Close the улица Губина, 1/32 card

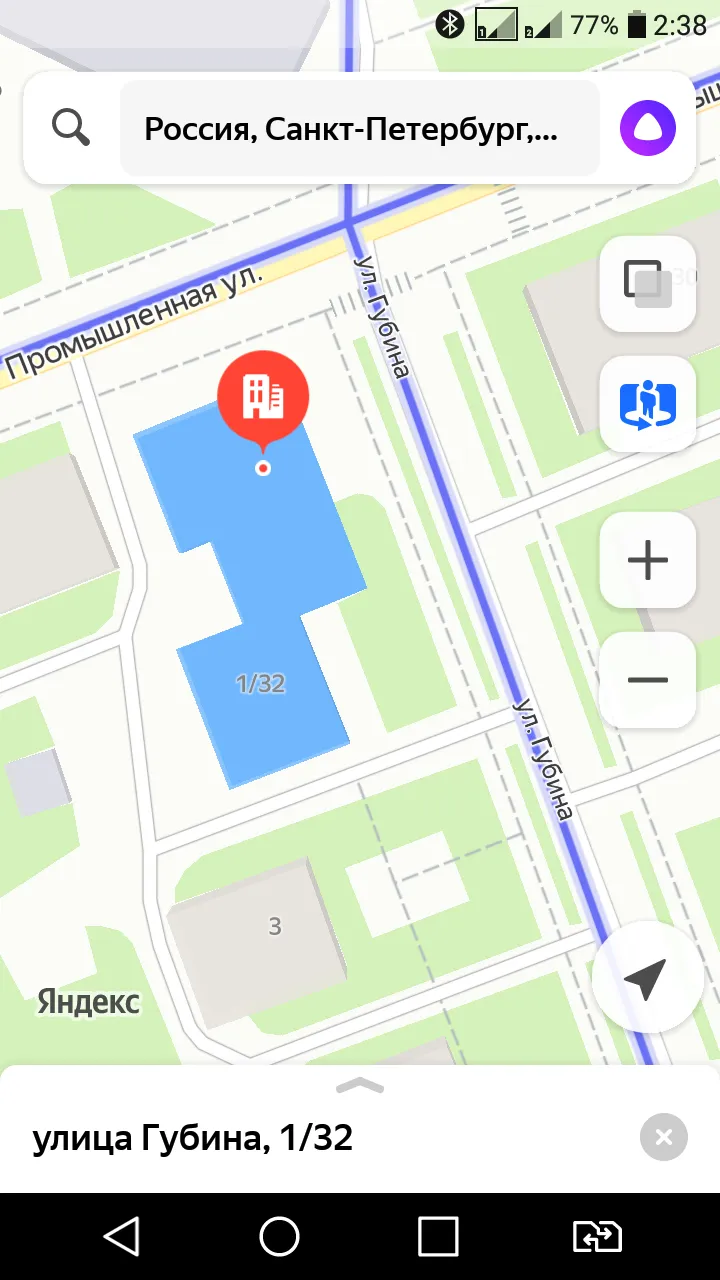click(664, 1137)
